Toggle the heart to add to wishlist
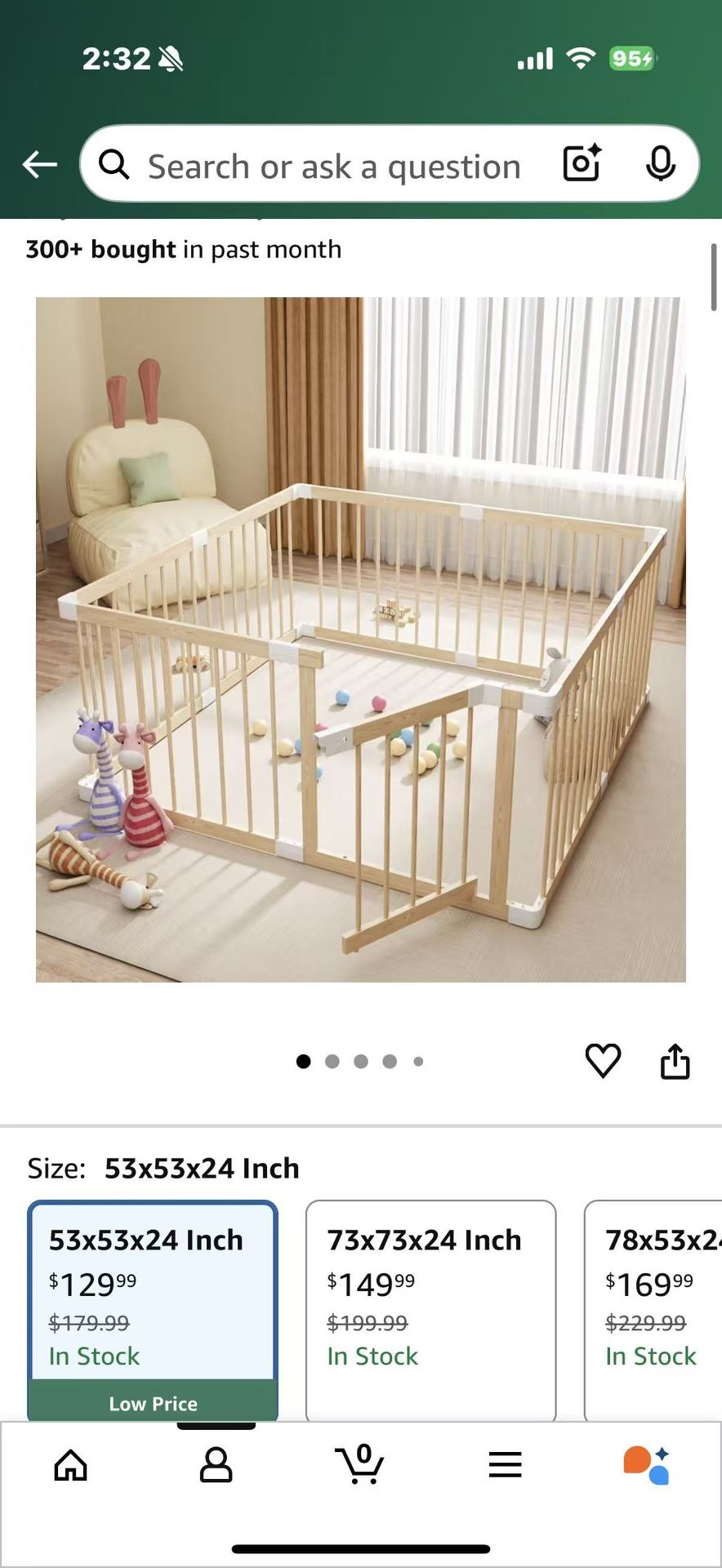The width and height of the screenshot is (722, 1568). point(604,1061)
